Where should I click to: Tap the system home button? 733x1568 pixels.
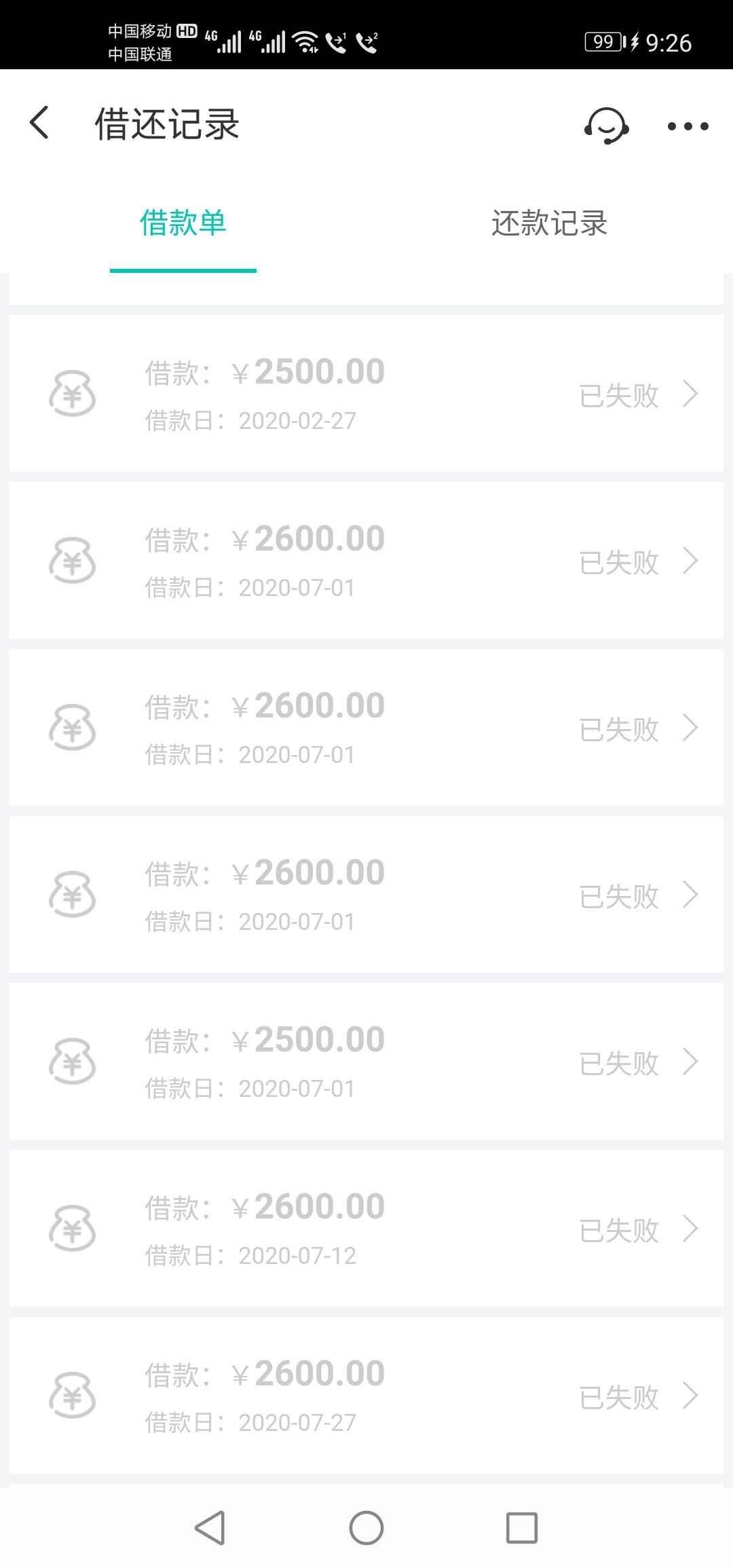[366, 1528]
